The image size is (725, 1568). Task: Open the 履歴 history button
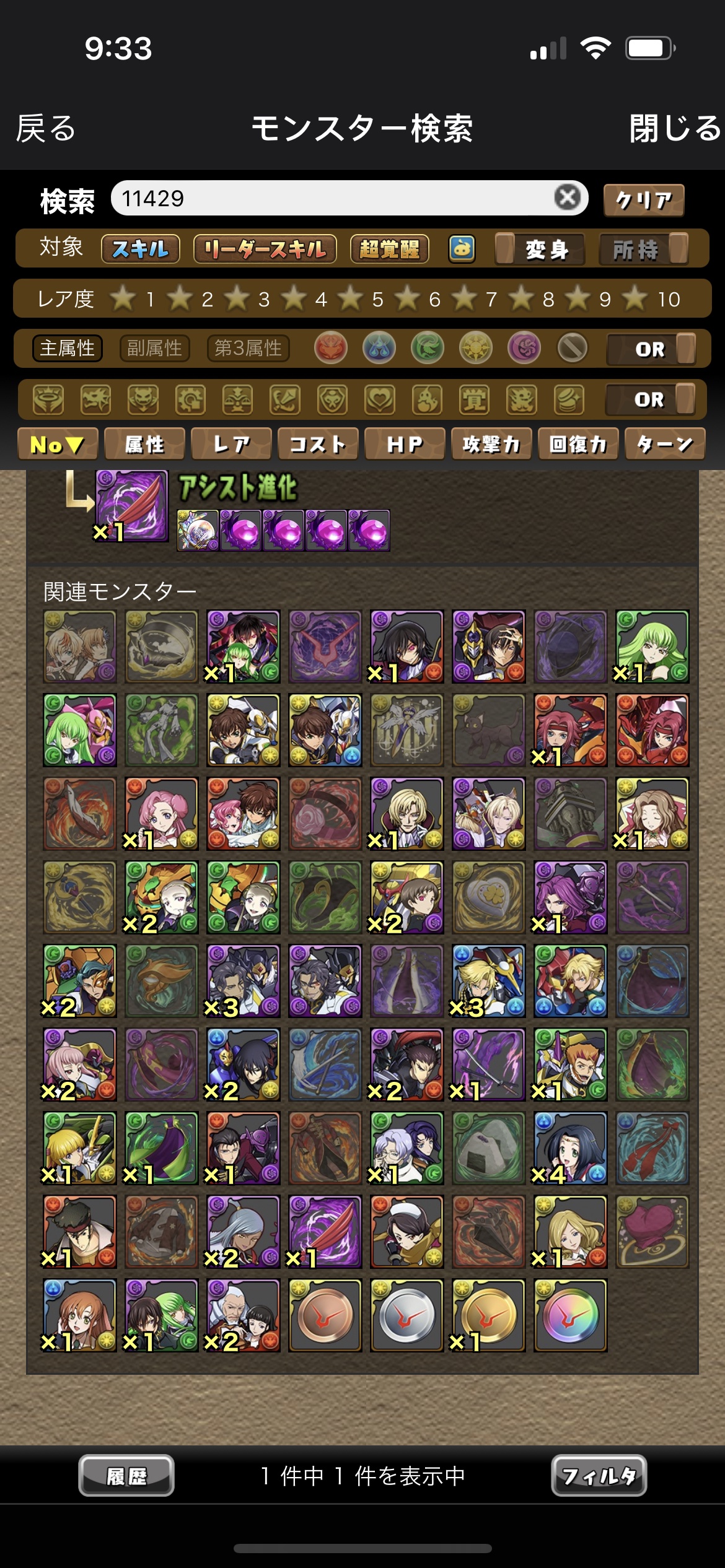[x=126, y=1476]
